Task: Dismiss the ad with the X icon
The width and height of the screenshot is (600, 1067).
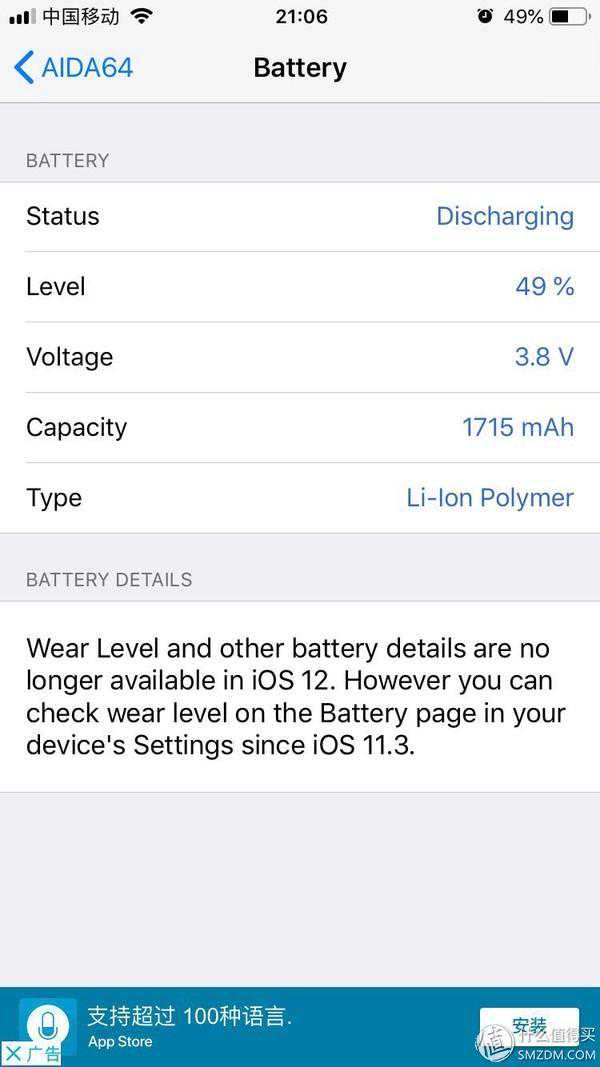Action: (13, 1053)
